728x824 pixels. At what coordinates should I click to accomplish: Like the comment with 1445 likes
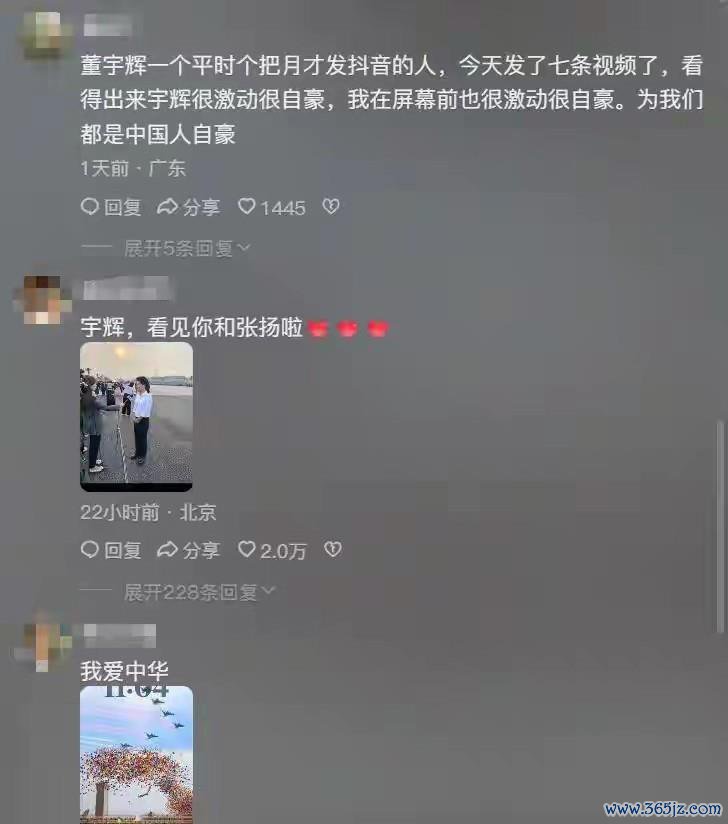coord(271,207)
